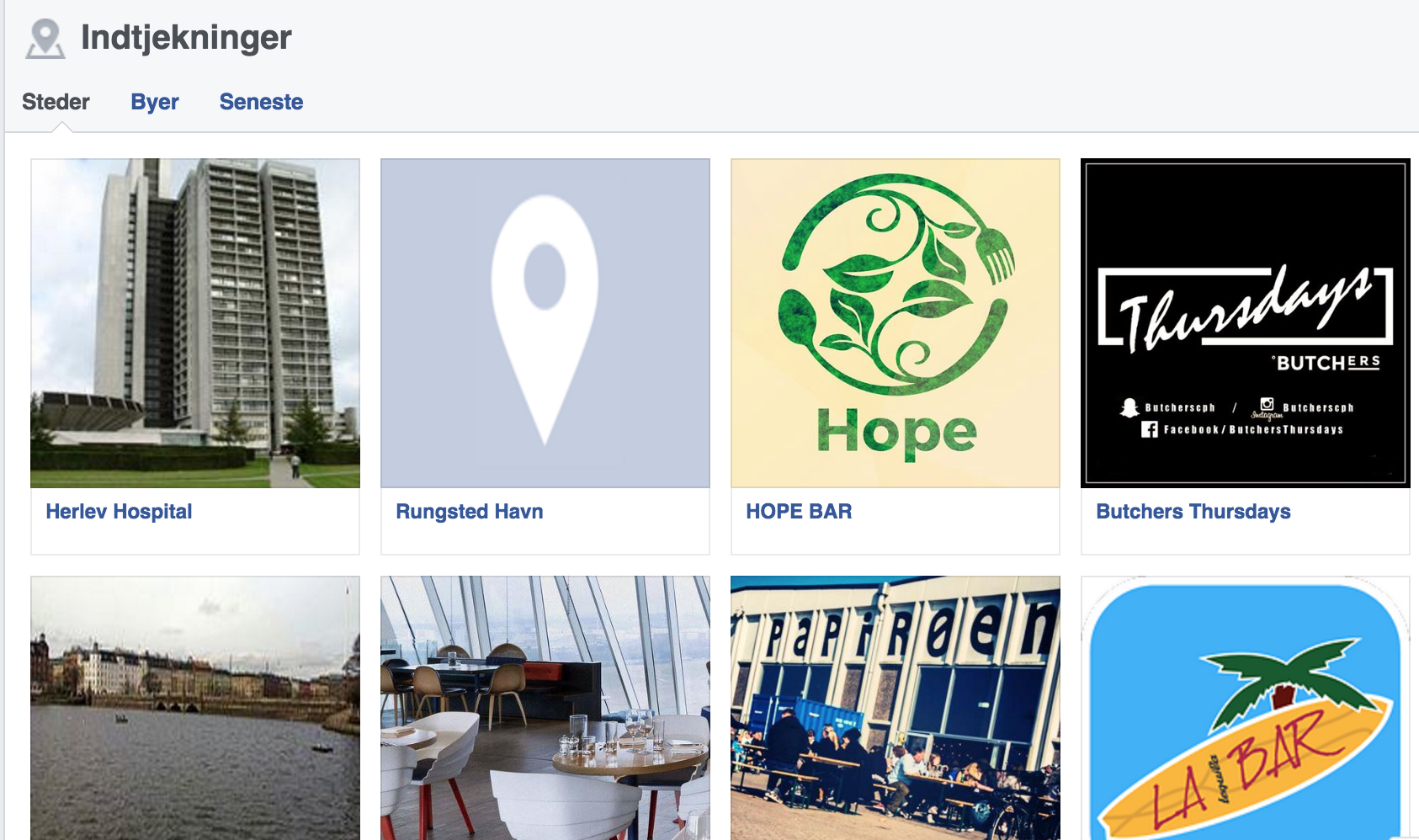Open the Seneste tab
This screenshot has height=840, width=1419.
pos(261,102)
